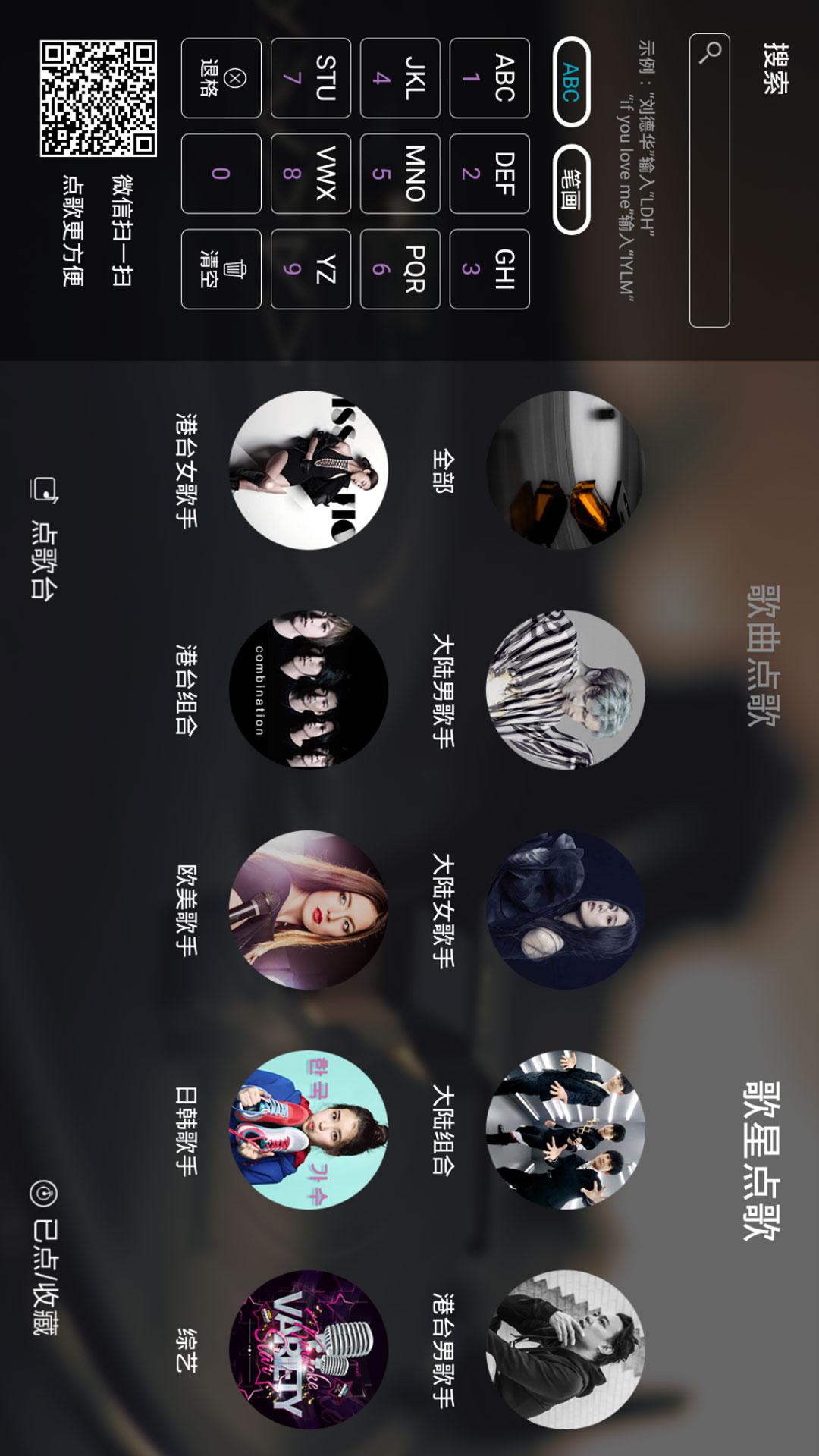
Task: Tap the 退格 backspace key
Action: 221,78
